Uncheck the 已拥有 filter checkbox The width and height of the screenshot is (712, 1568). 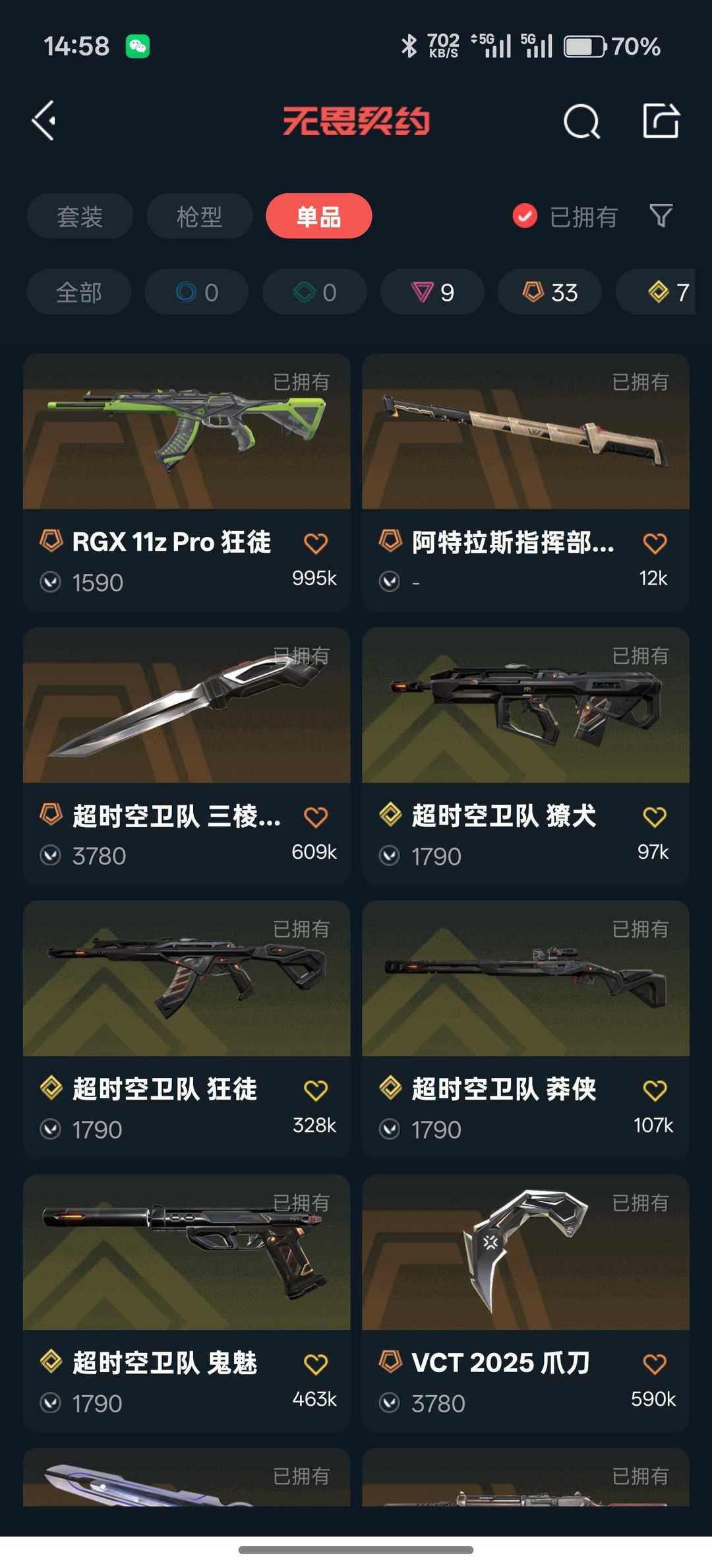pyautogui.click(x=525, y=216)
